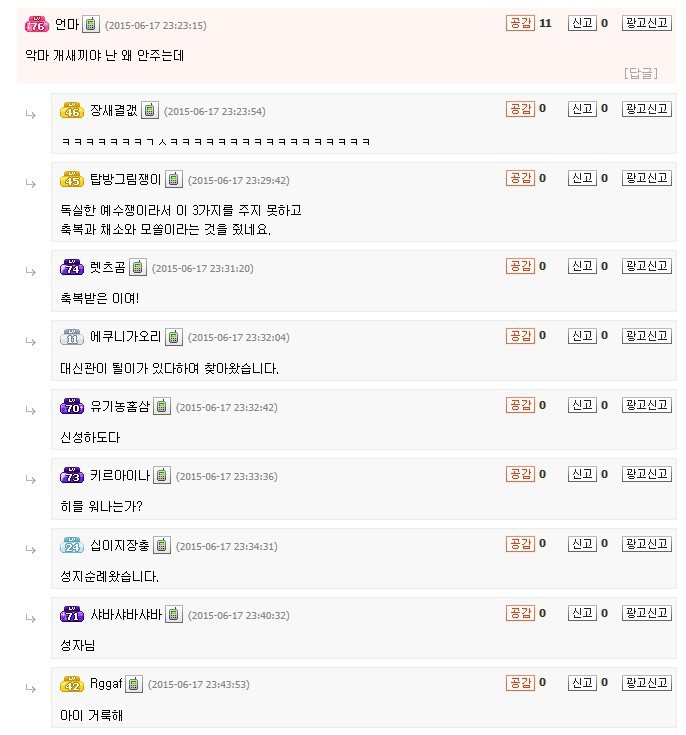Open 렛츠곰's user name
The width and height of the screenshot is (686, 735).
pyautogui.click(x=106, y=267)
